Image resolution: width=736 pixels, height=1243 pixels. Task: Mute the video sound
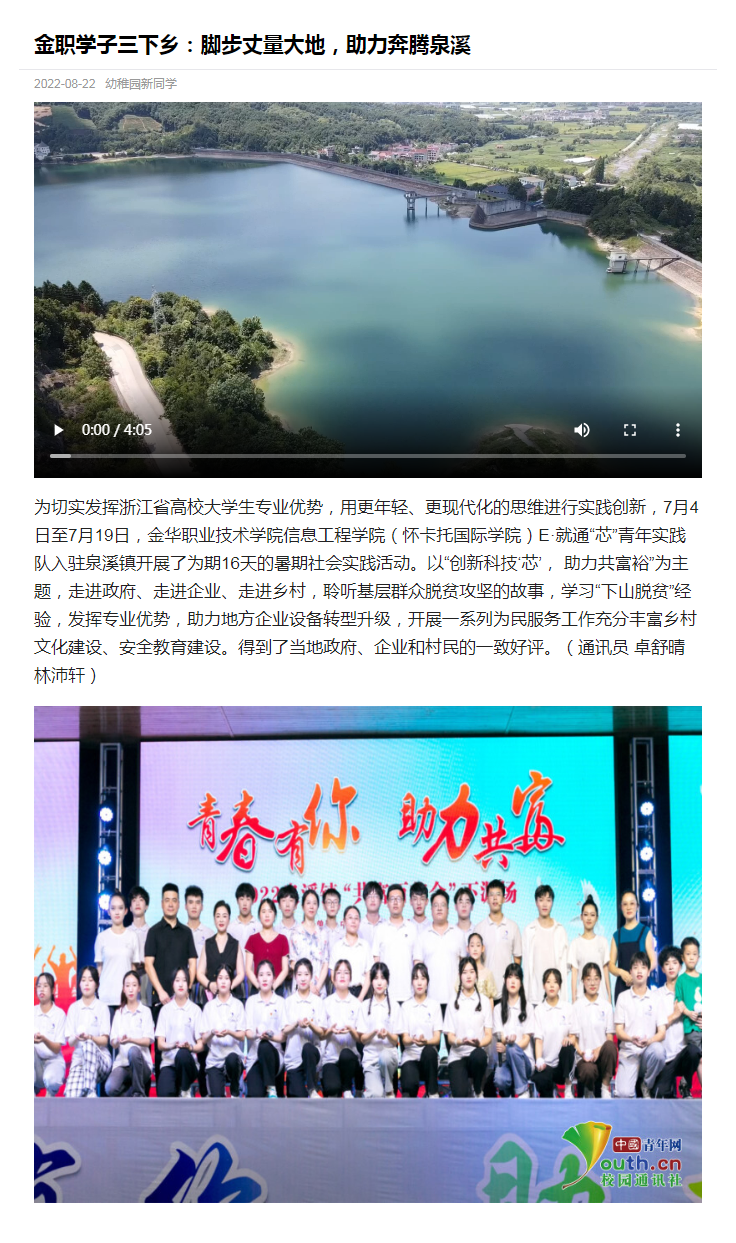[x=582, y=430]
